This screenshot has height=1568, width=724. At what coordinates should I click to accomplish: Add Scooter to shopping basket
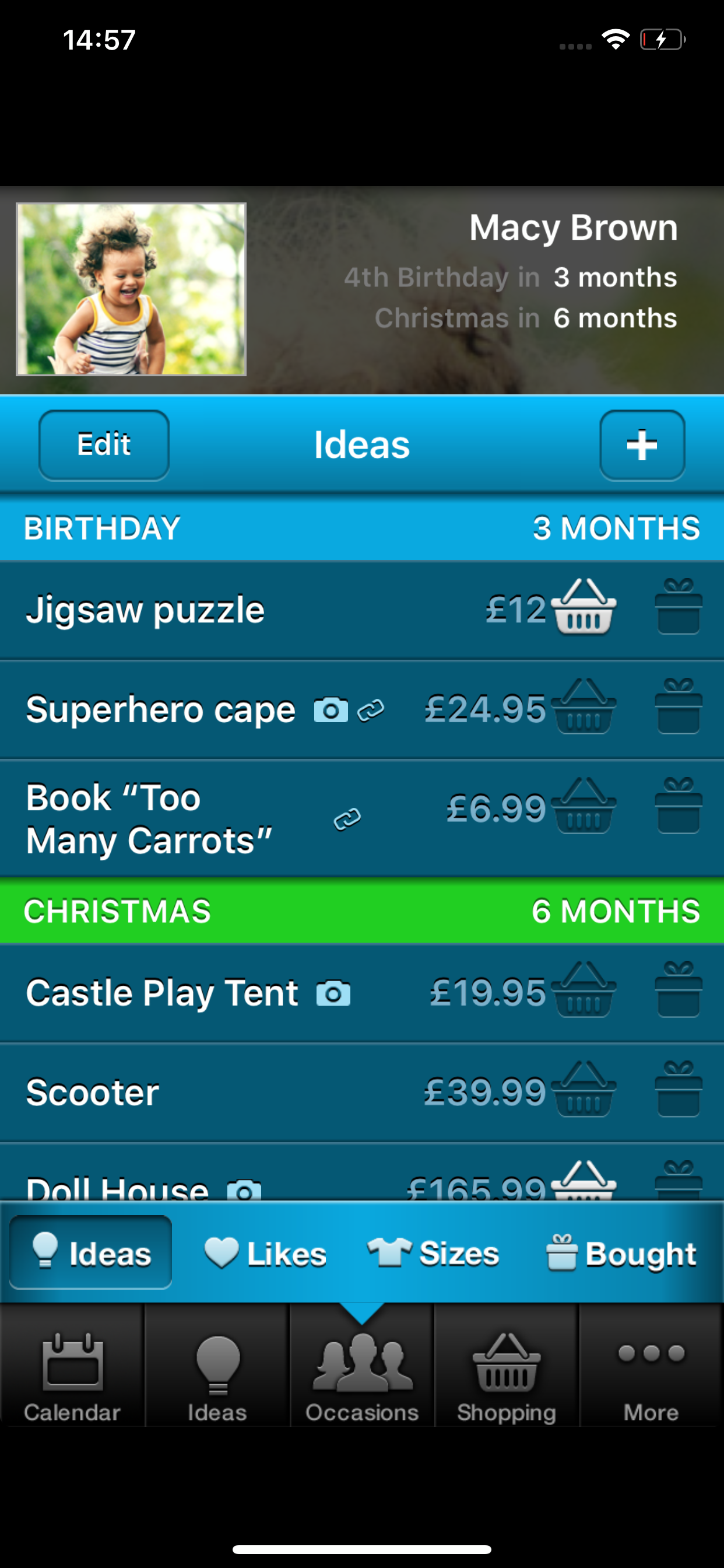584,1091
